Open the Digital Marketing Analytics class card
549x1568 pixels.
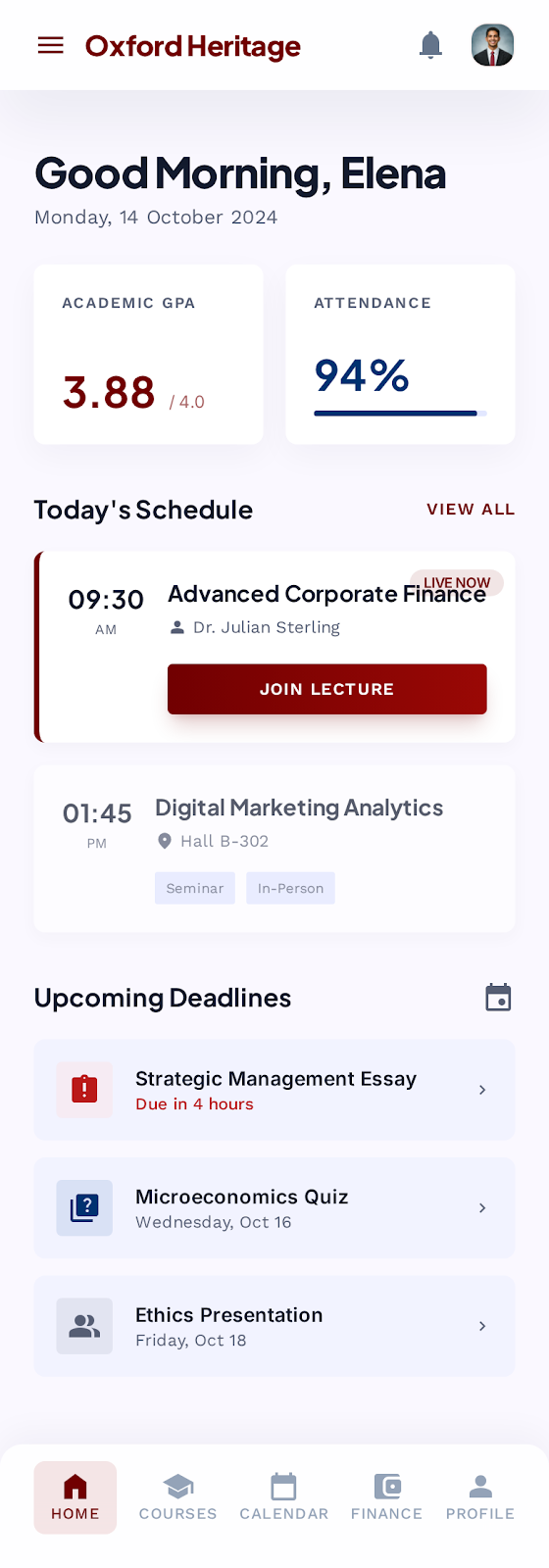[274, 849]
